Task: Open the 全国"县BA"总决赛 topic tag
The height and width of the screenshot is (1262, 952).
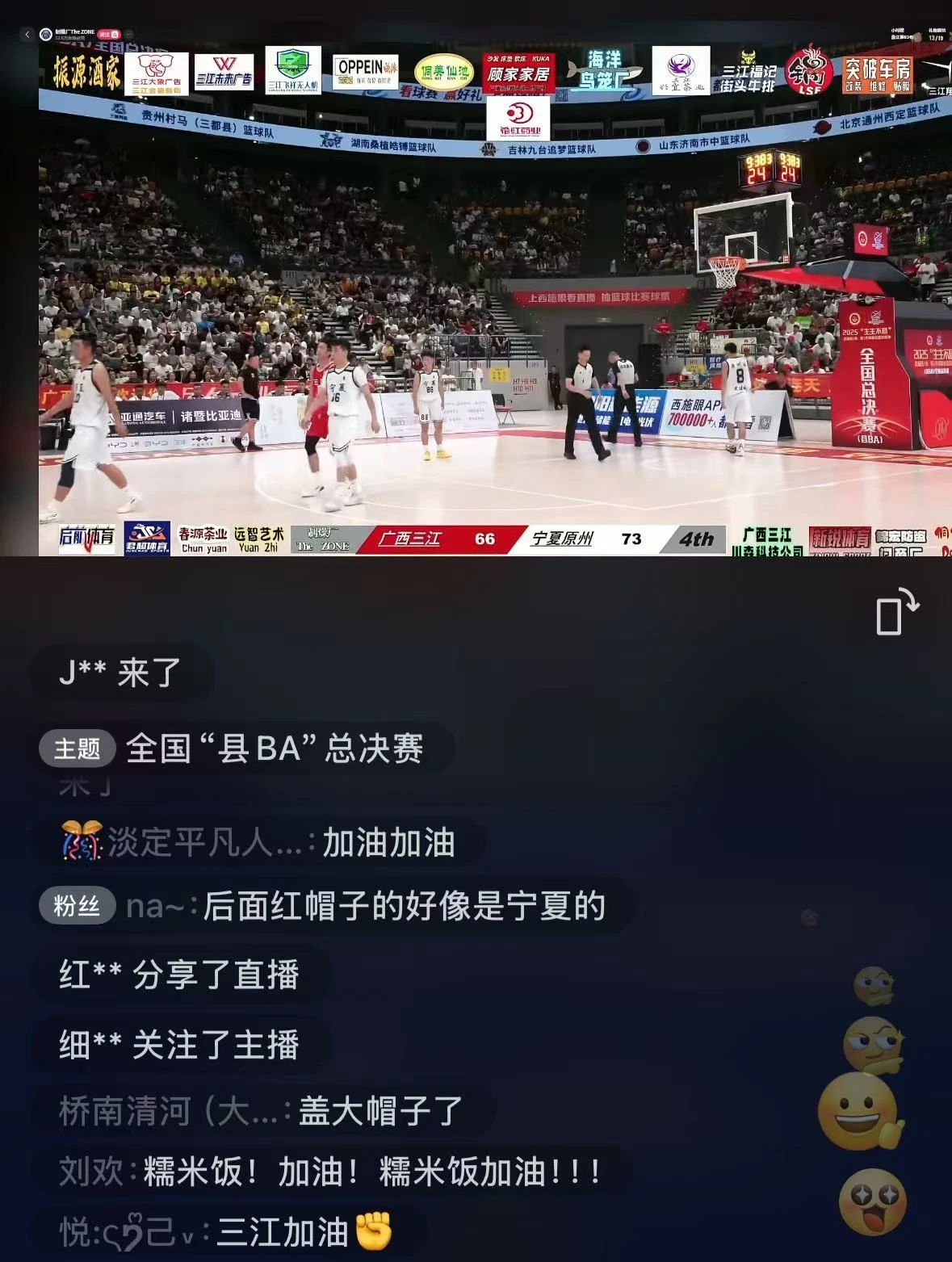Action: (x=275, y=748)
